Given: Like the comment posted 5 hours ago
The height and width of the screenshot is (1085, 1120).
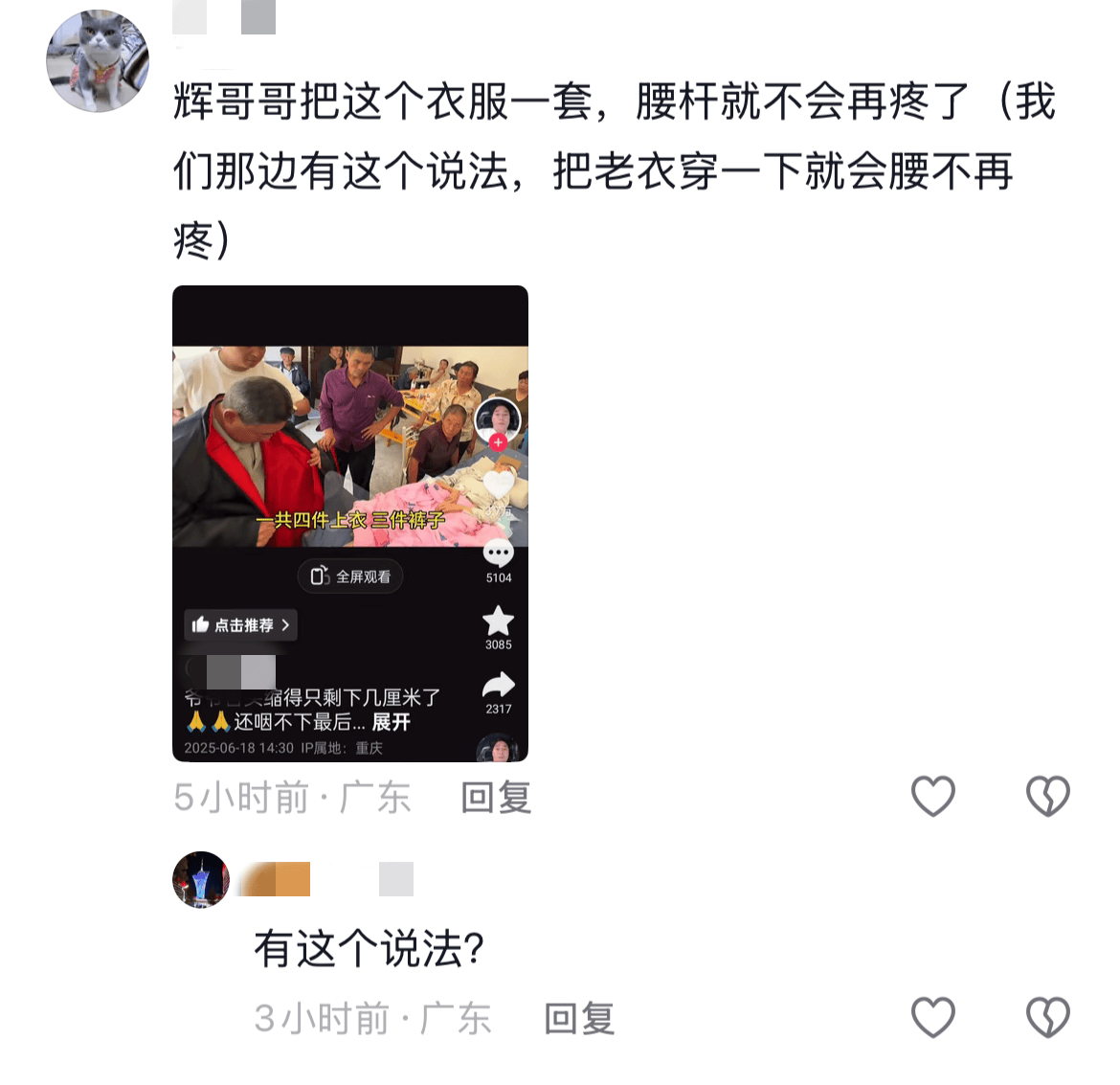Looking at the screenshot, I should click(932, 797).
